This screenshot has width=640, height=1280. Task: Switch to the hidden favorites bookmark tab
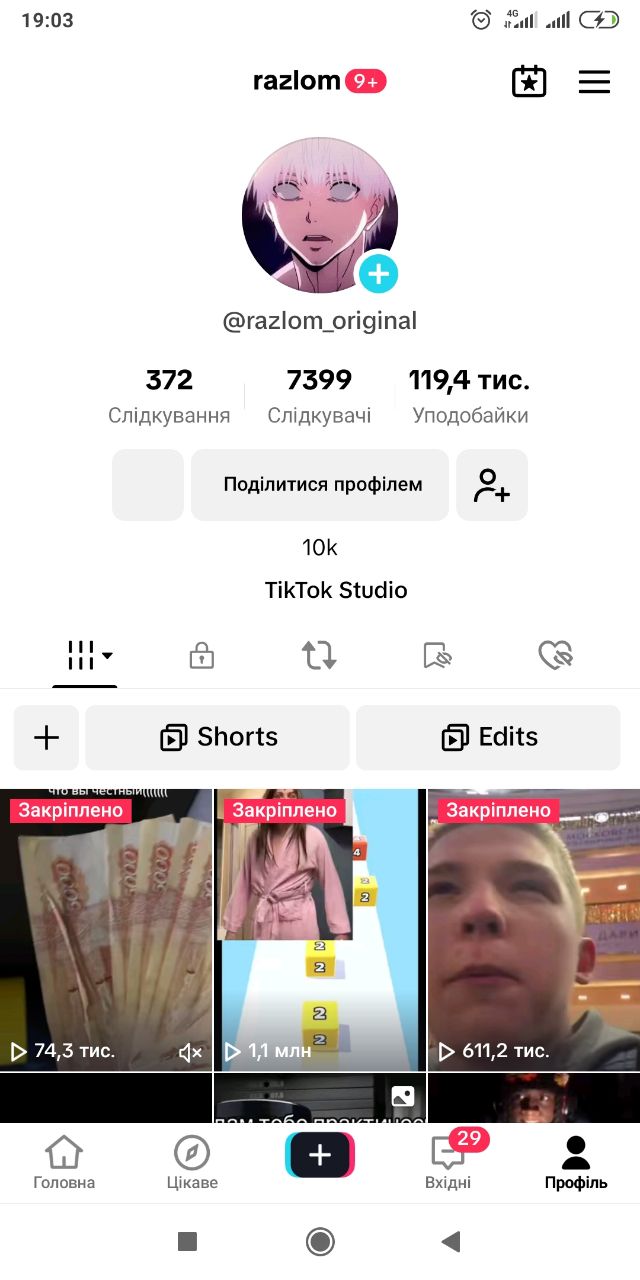click(x=438, y=656)
